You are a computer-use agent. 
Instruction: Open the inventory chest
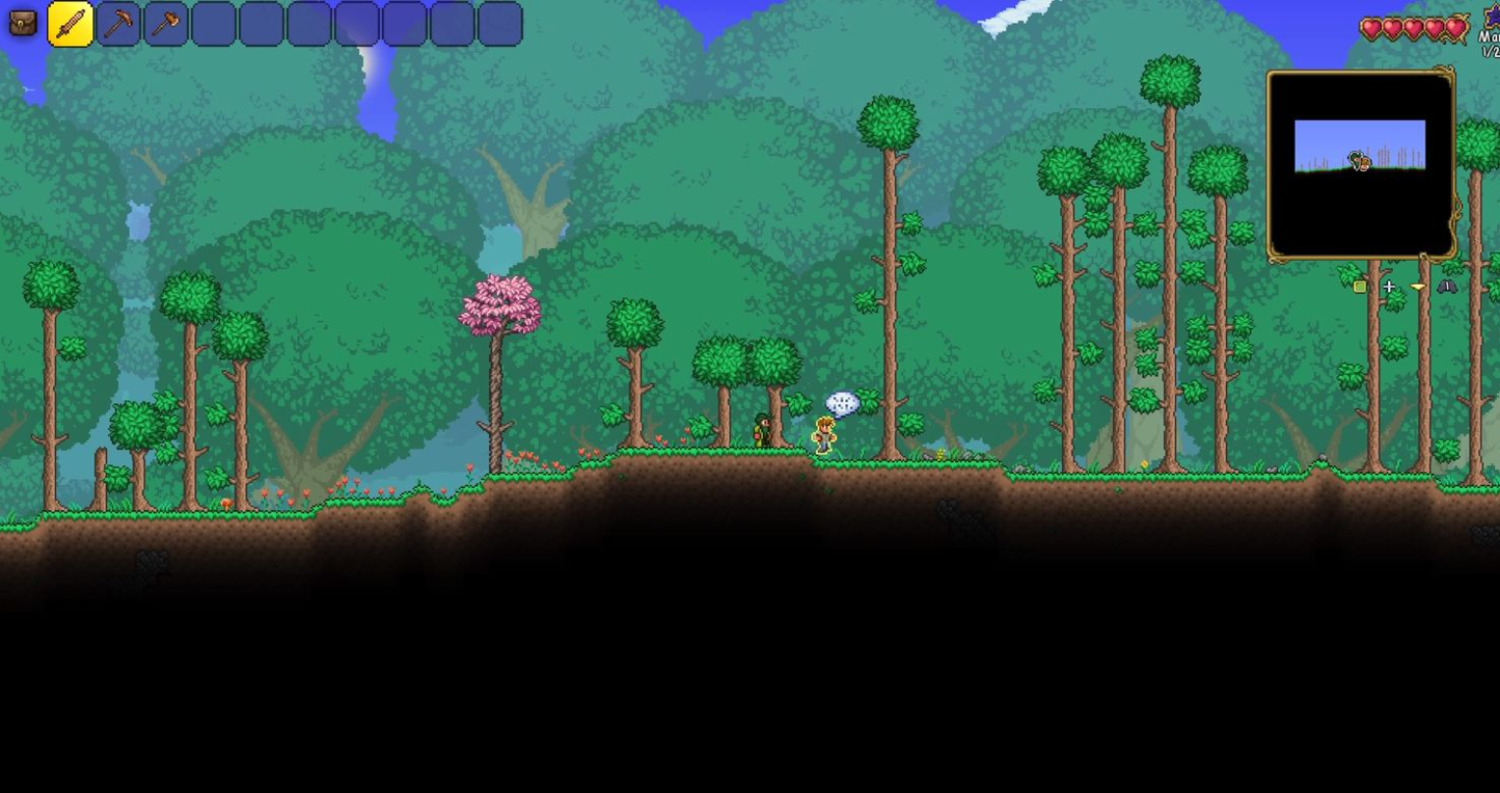pyautogui.click(x=22, y=24)
